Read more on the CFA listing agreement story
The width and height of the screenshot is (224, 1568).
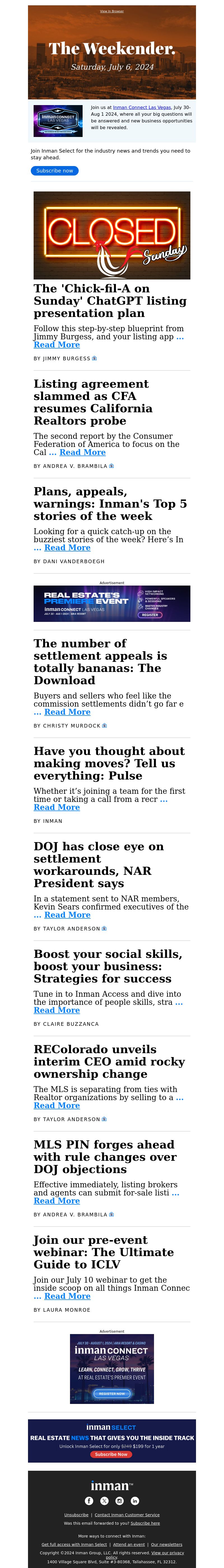[x=82, y=453]
